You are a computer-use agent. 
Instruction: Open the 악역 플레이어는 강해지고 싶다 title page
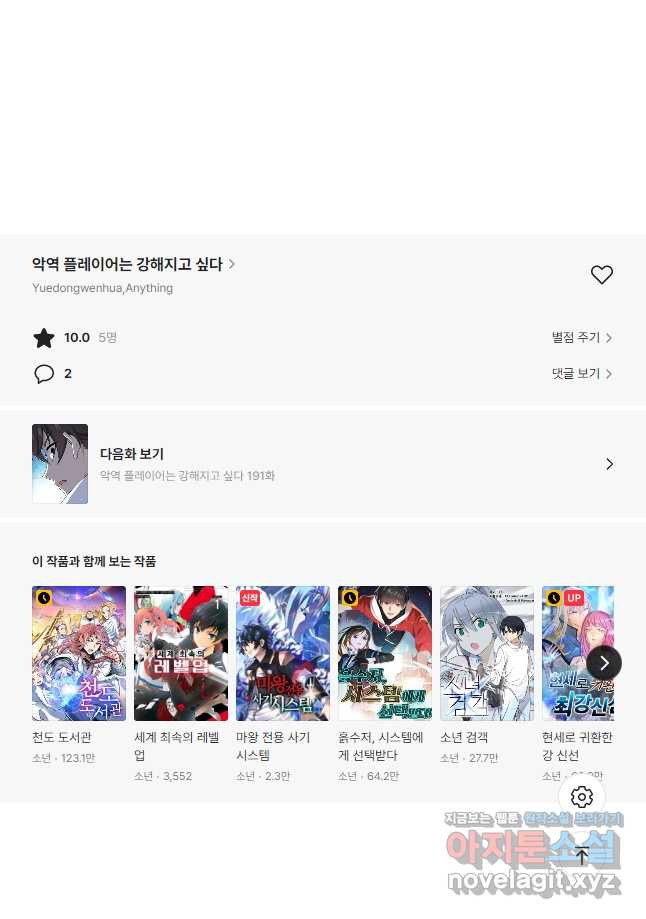coord(133,264)
